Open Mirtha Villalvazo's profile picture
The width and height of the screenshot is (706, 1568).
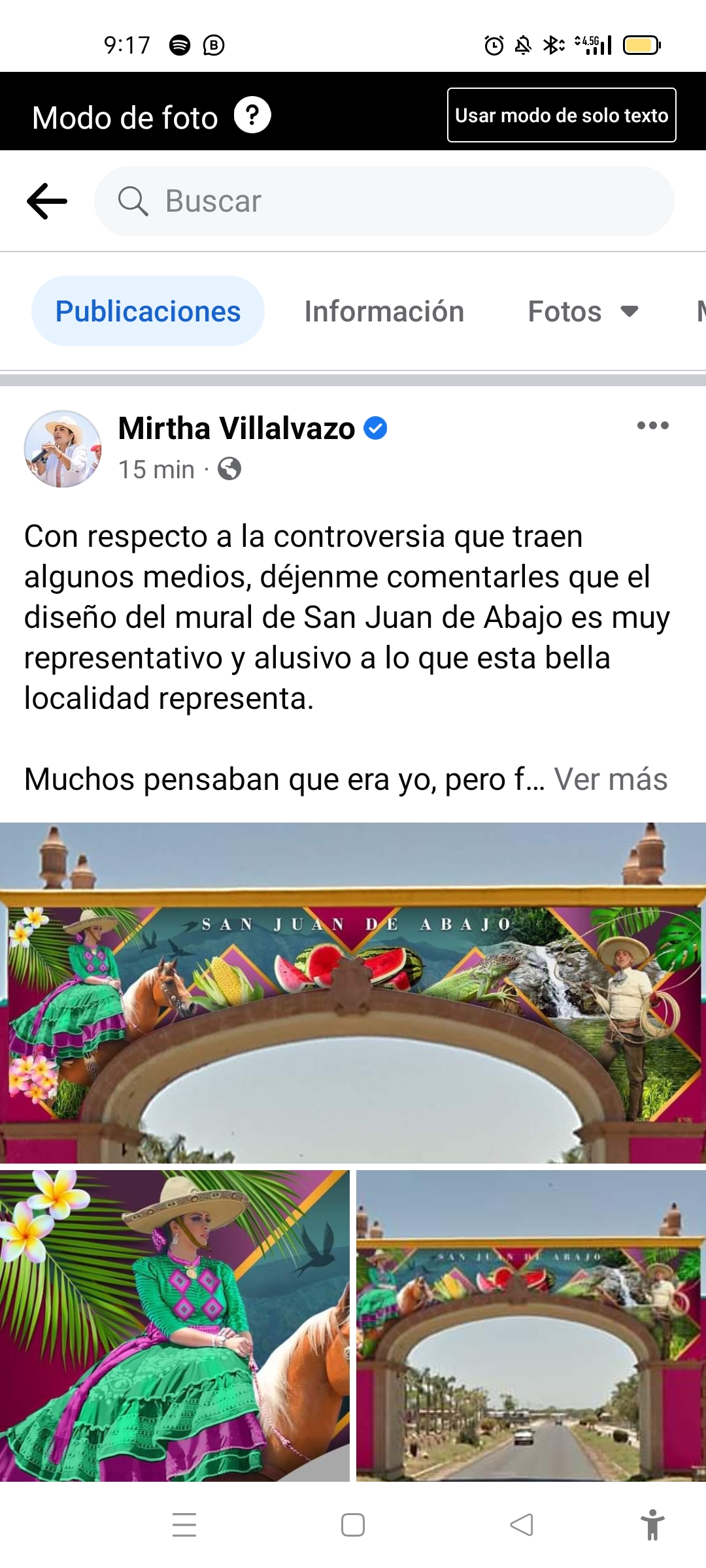[x=63, y=449]
